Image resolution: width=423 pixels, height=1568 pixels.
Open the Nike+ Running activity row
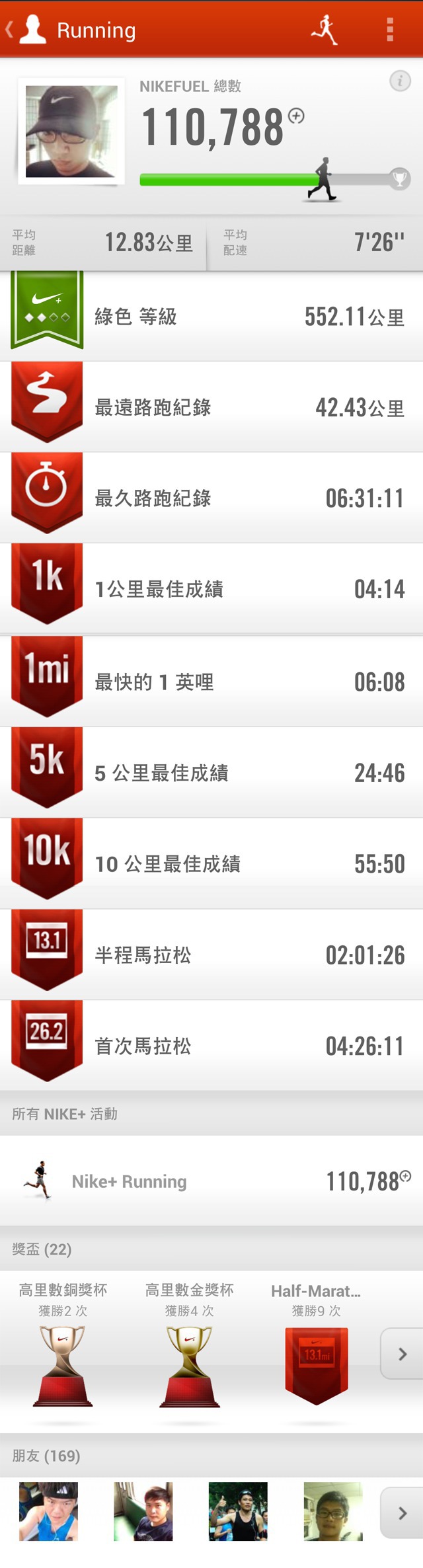tap(211, 1181)
